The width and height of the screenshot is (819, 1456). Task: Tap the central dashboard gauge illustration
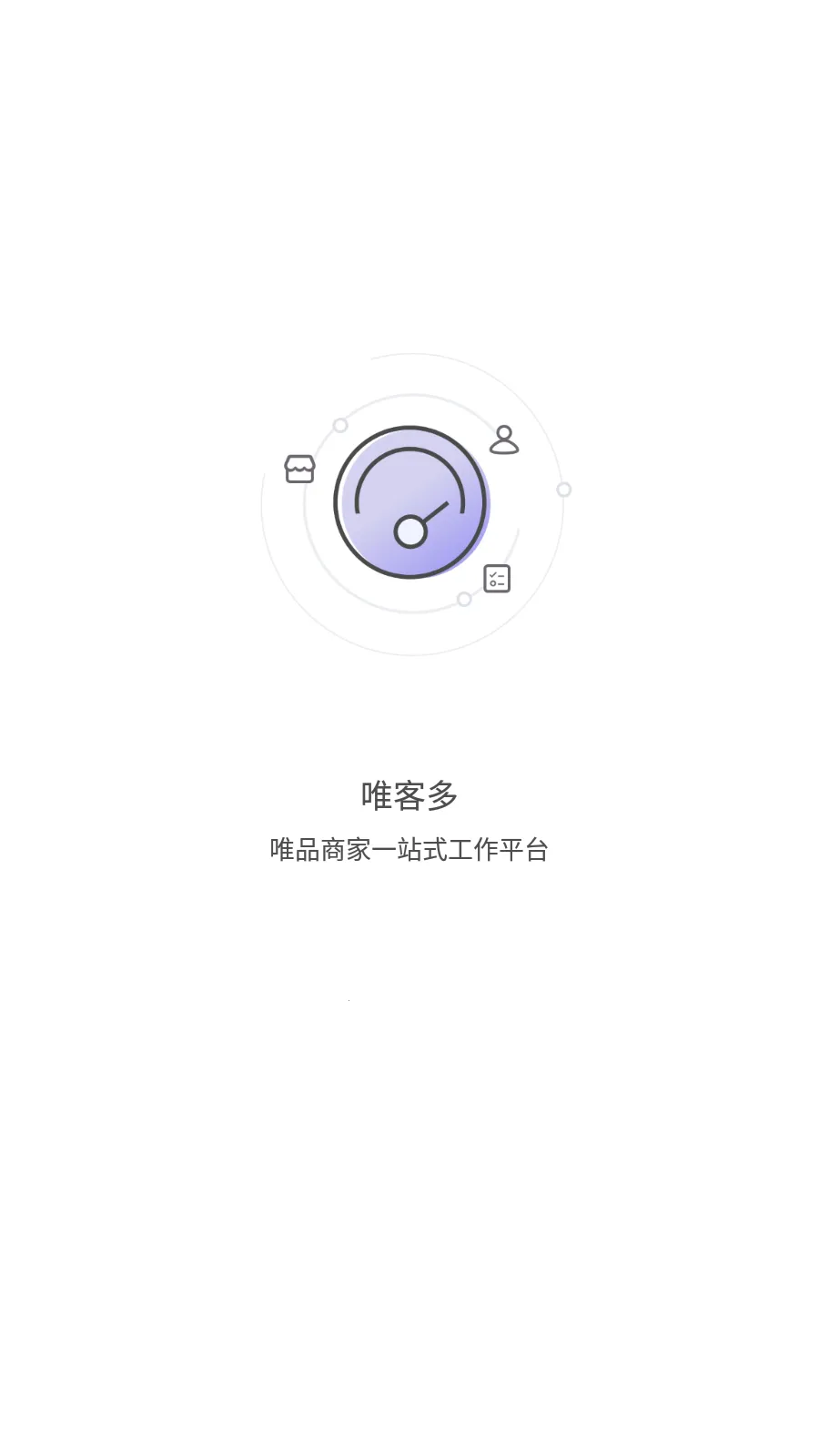click(411, 503)
